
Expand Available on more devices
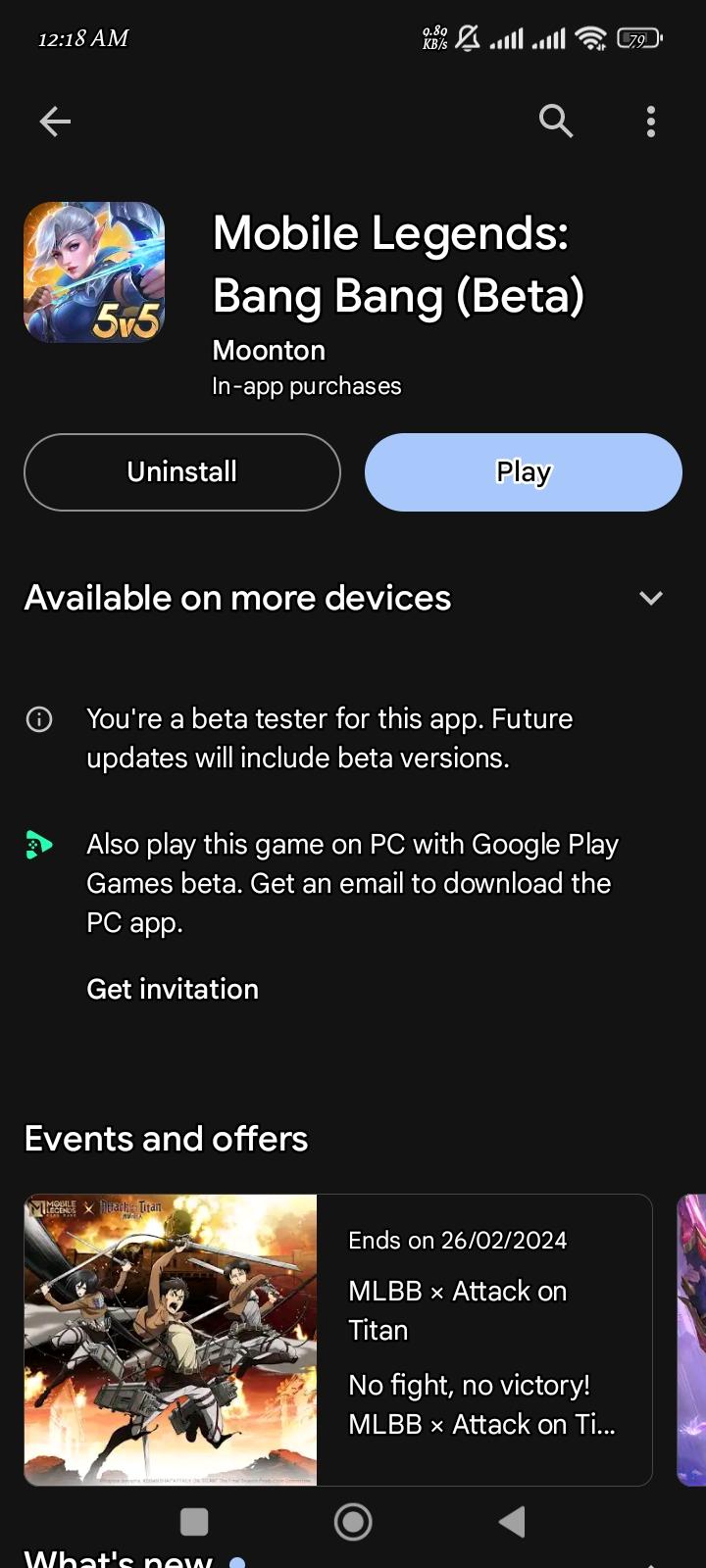[x=651, y=598]
